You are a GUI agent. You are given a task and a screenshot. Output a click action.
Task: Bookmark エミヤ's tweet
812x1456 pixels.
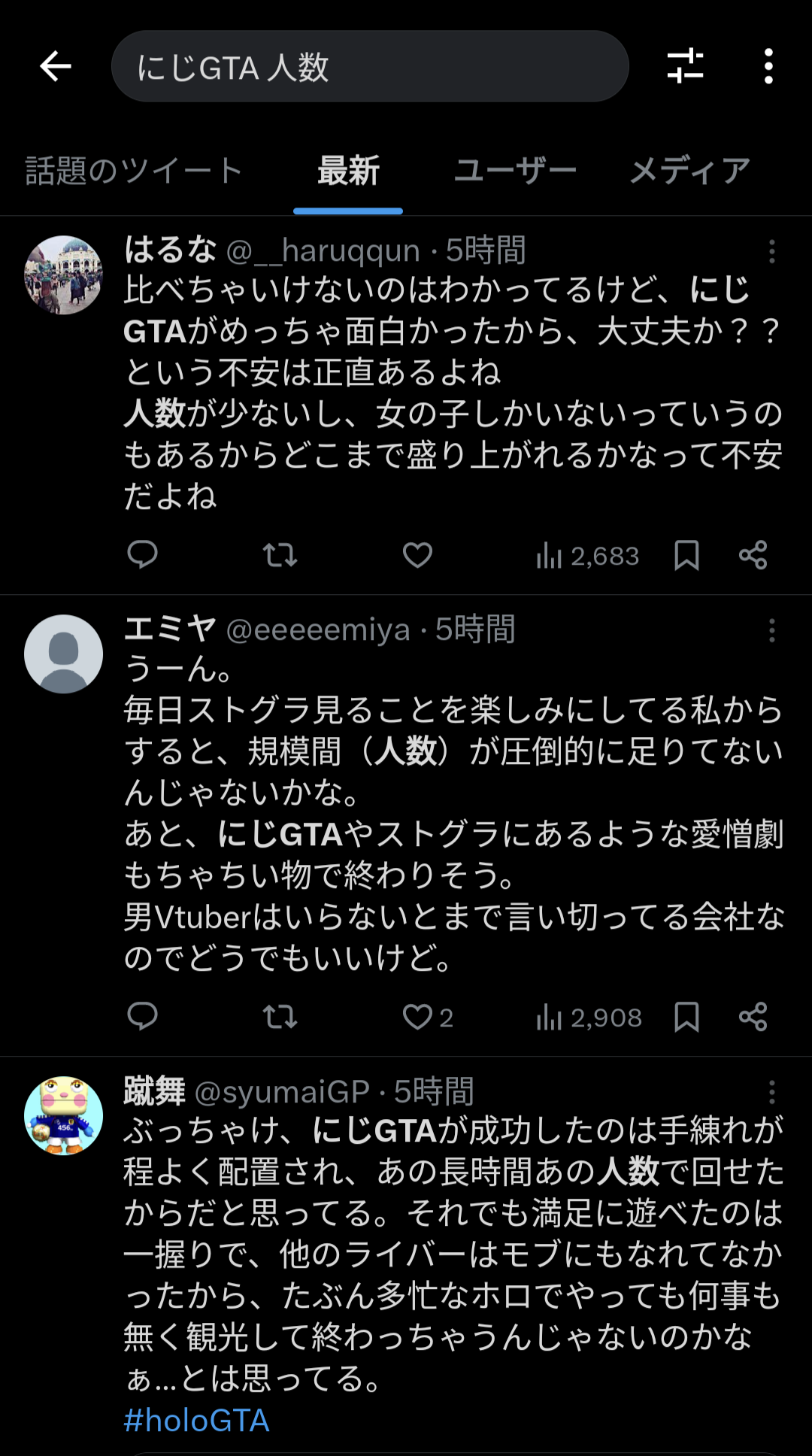click(x=686, y=1017)
